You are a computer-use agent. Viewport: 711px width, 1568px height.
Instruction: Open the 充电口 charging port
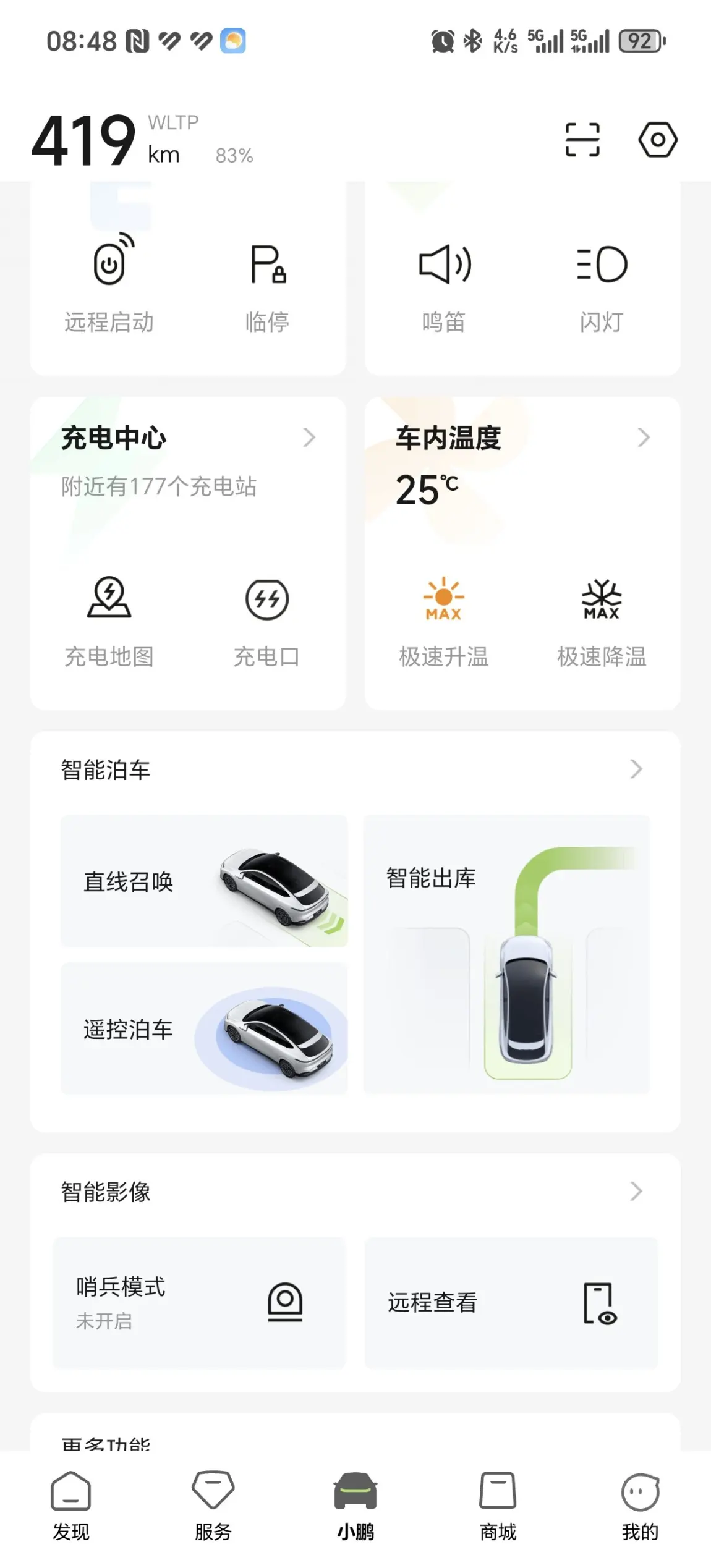(x=267, y=618)
